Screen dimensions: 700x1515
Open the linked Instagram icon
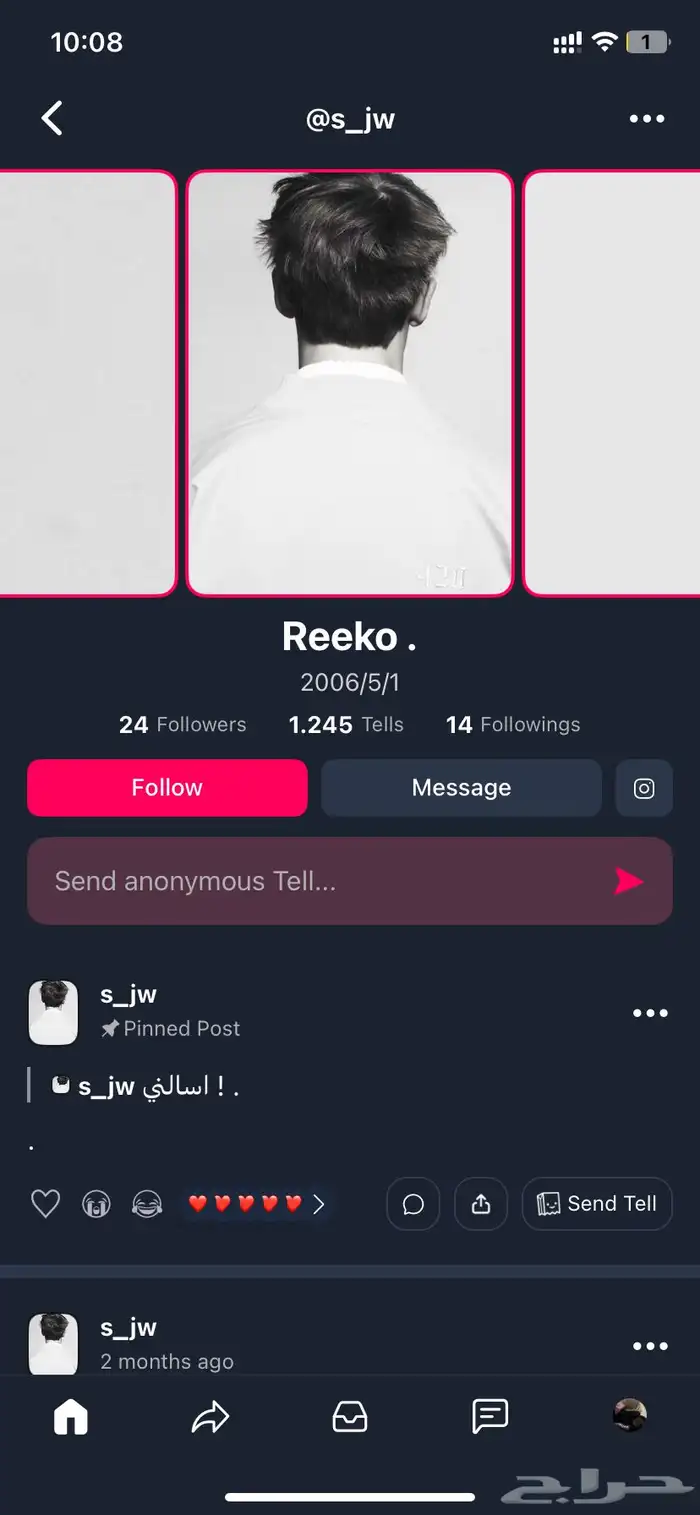tap(644, 788)
